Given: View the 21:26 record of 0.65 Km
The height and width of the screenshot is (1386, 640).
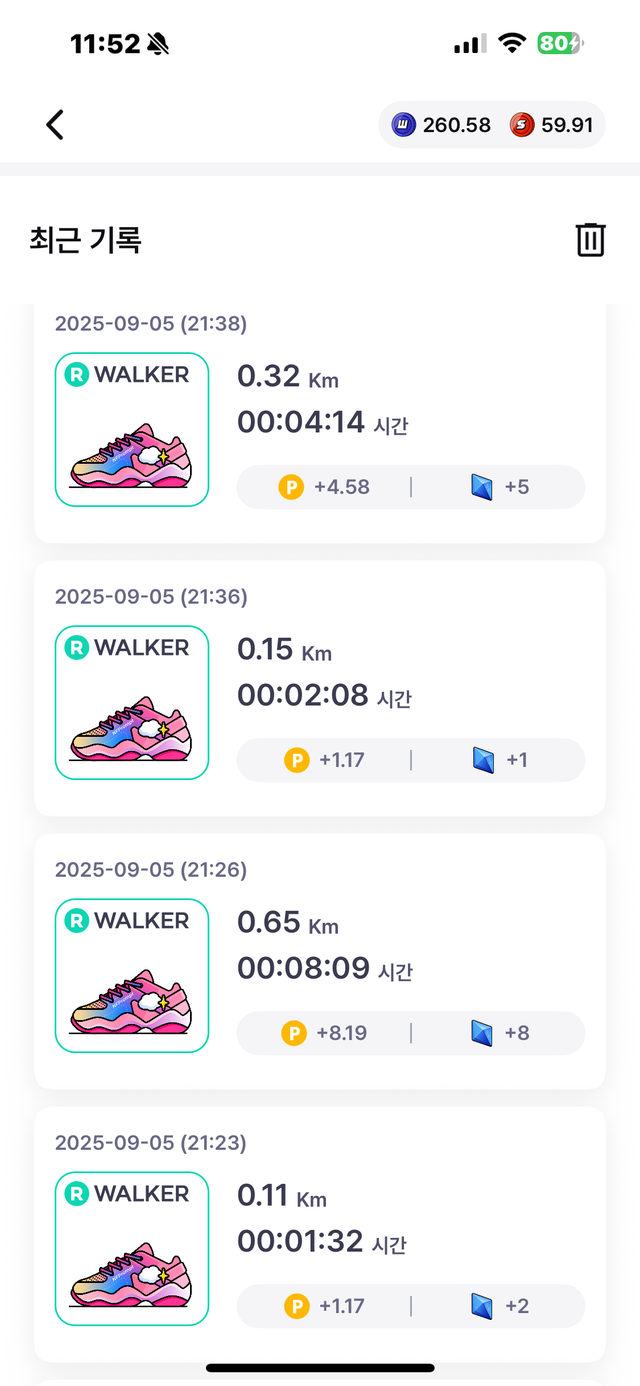Looking at the screenshot, I should tap(320, 960).
